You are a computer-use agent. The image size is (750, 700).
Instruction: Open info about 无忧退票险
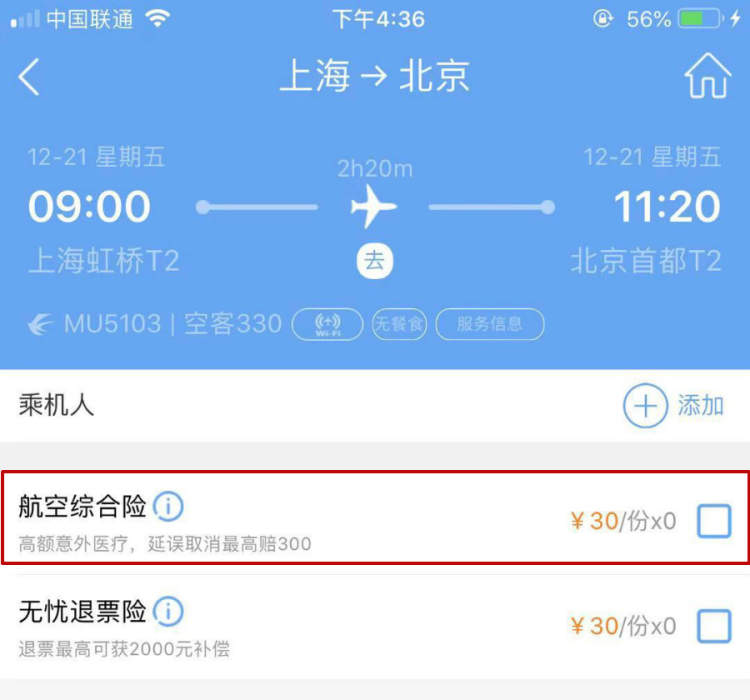(x=168, y=611)
